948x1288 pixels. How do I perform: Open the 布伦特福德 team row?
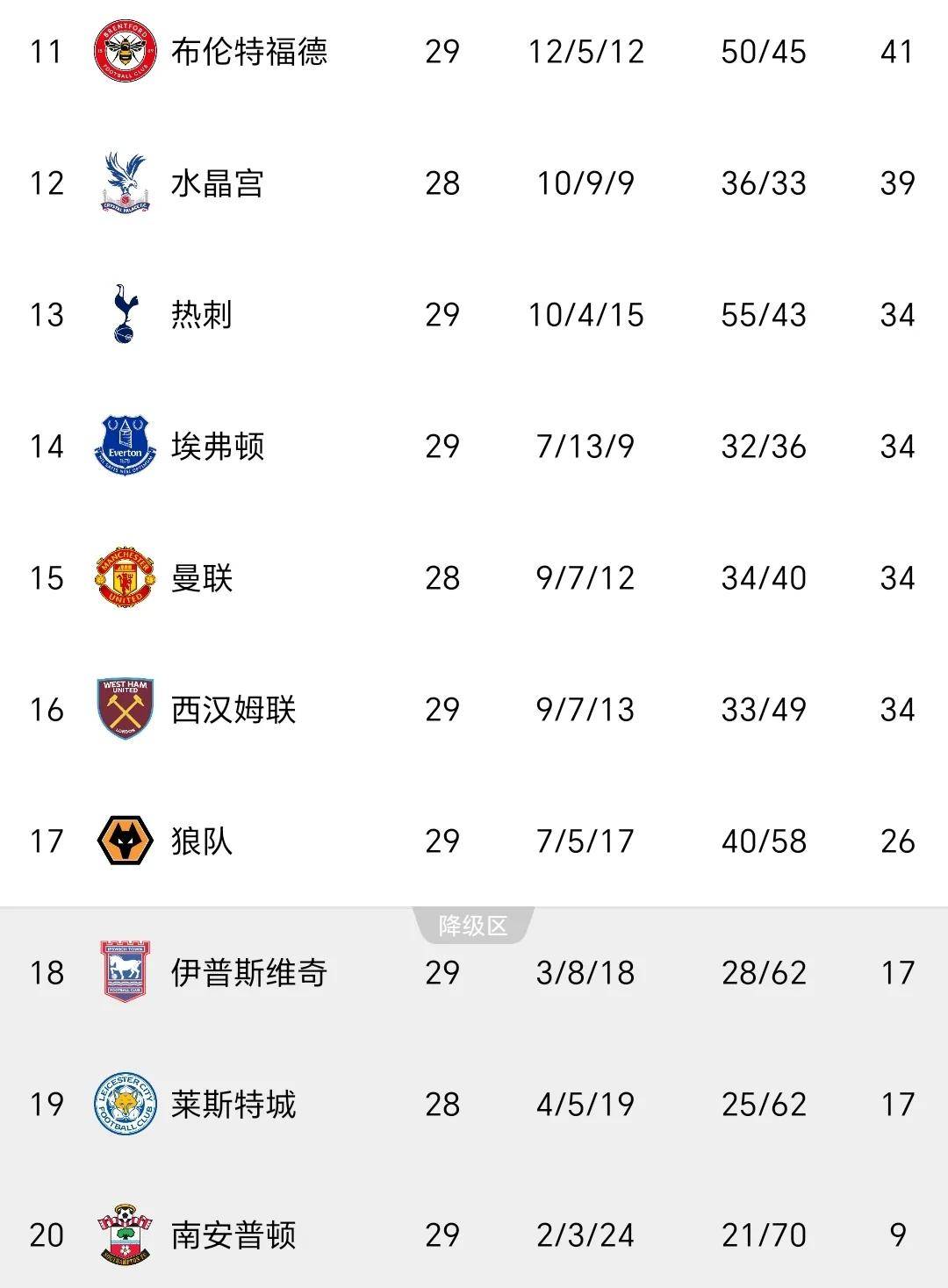pyautogui.click(x=249, y=52)
